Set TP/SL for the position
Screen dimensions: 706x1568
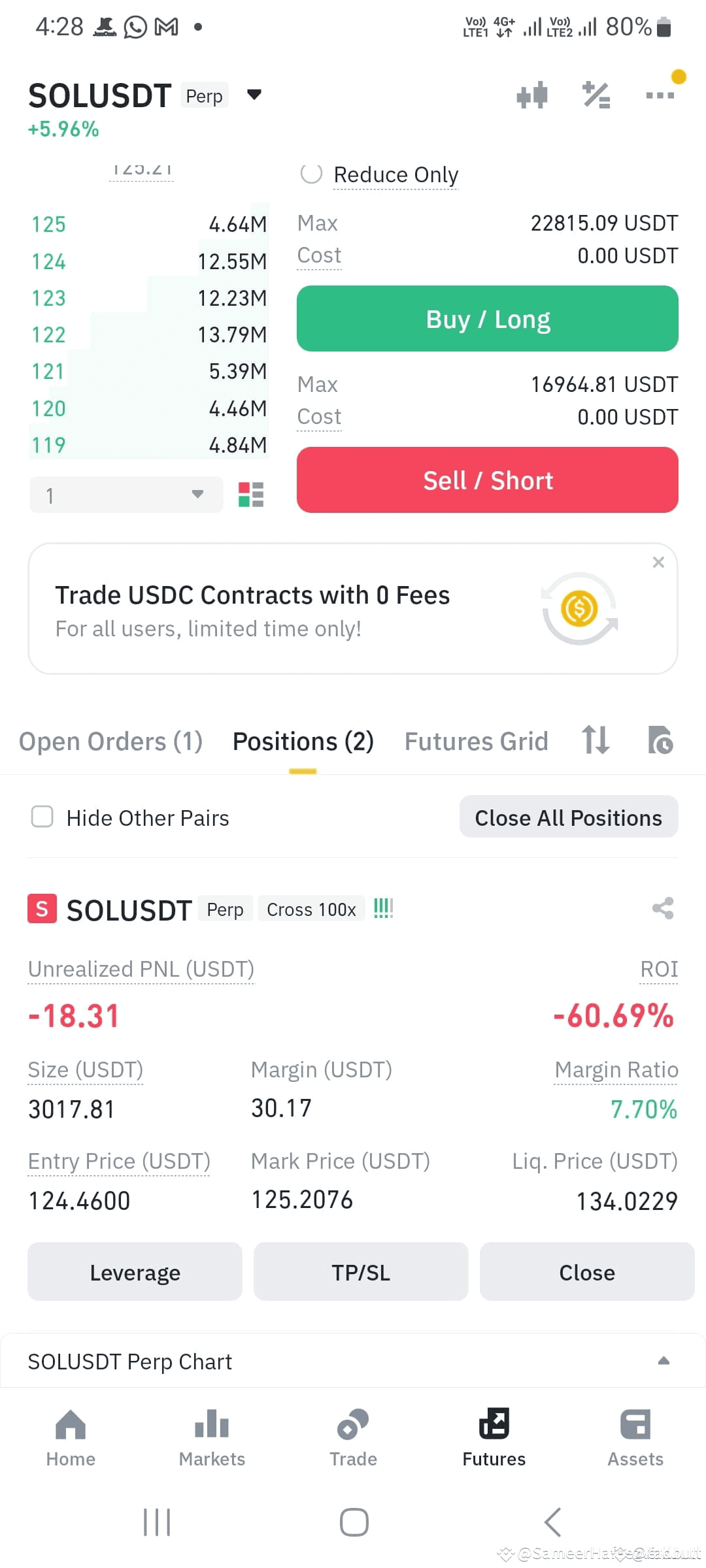coord(361,1271)
